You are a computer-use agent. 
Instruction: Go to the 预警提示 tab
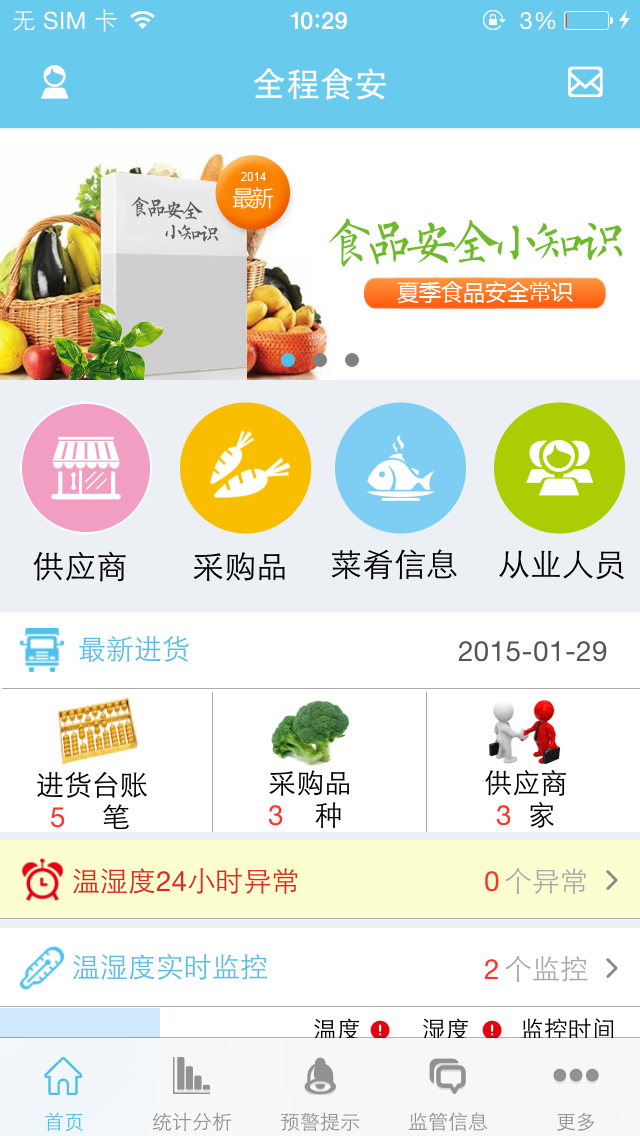(x=319, y=1092)
